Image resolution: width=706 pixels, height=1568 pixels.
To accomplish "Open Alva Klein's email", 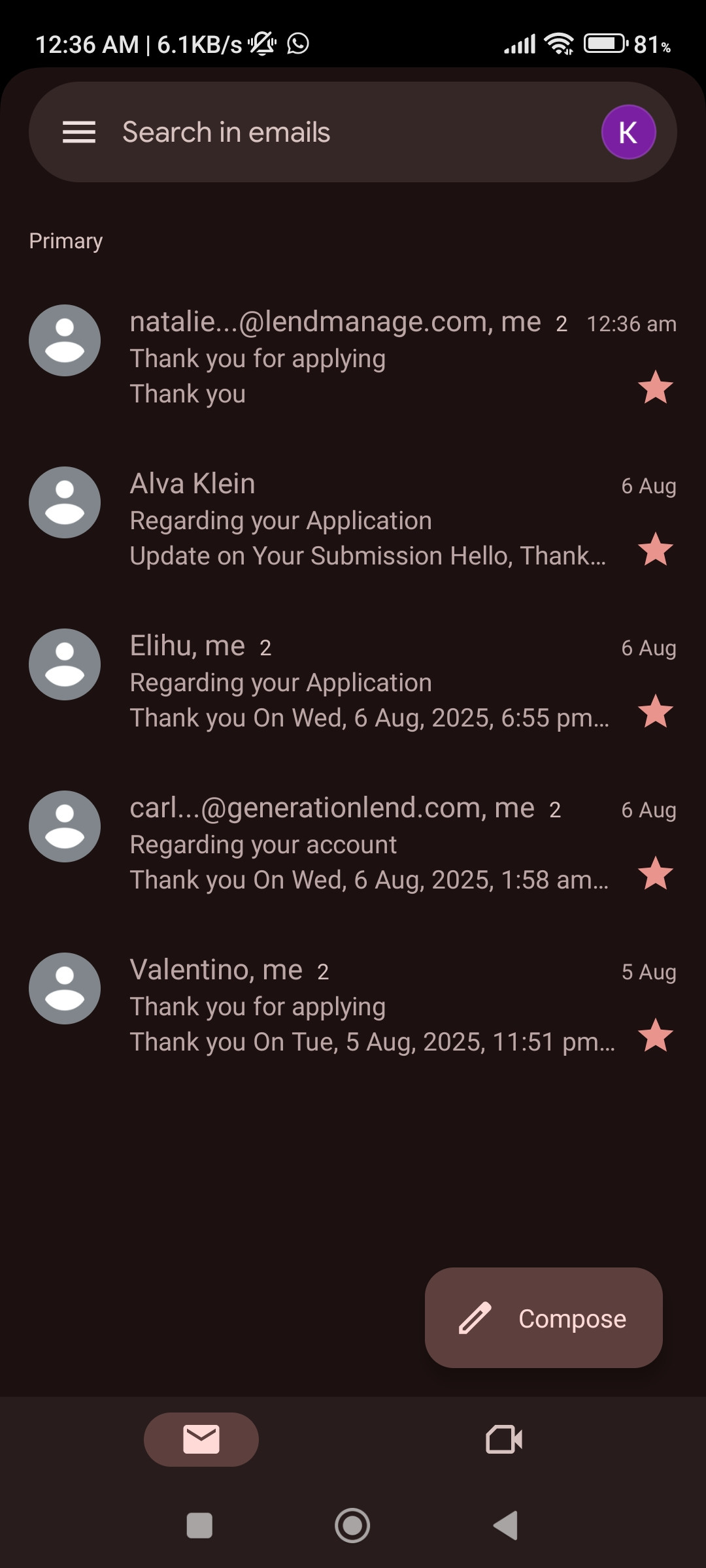I will 366,519.
